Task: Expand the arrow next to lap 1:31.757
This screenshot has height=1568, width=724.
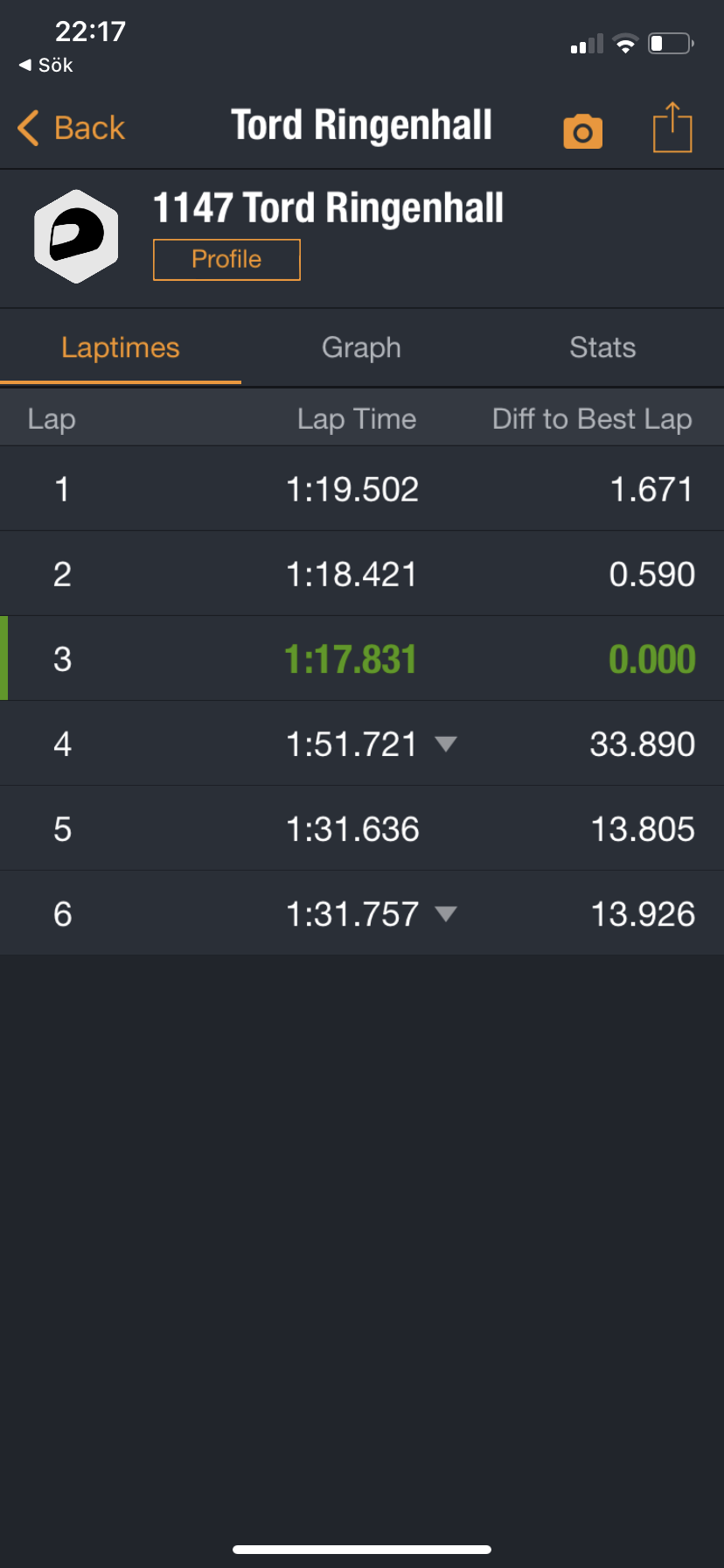Action: point(446,914)
